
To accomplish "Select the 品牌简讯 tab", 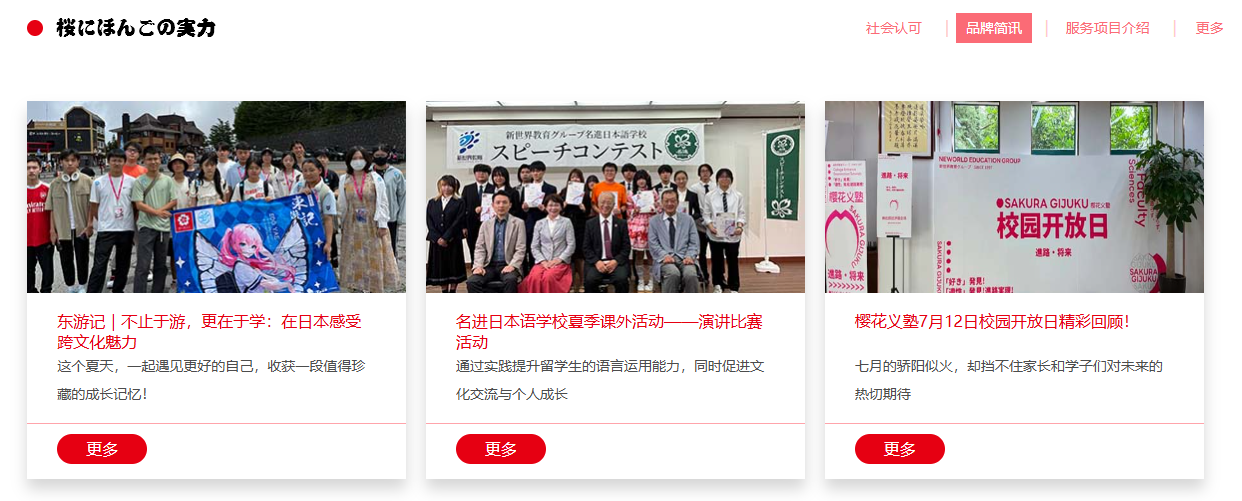I will tap(993, 28).
